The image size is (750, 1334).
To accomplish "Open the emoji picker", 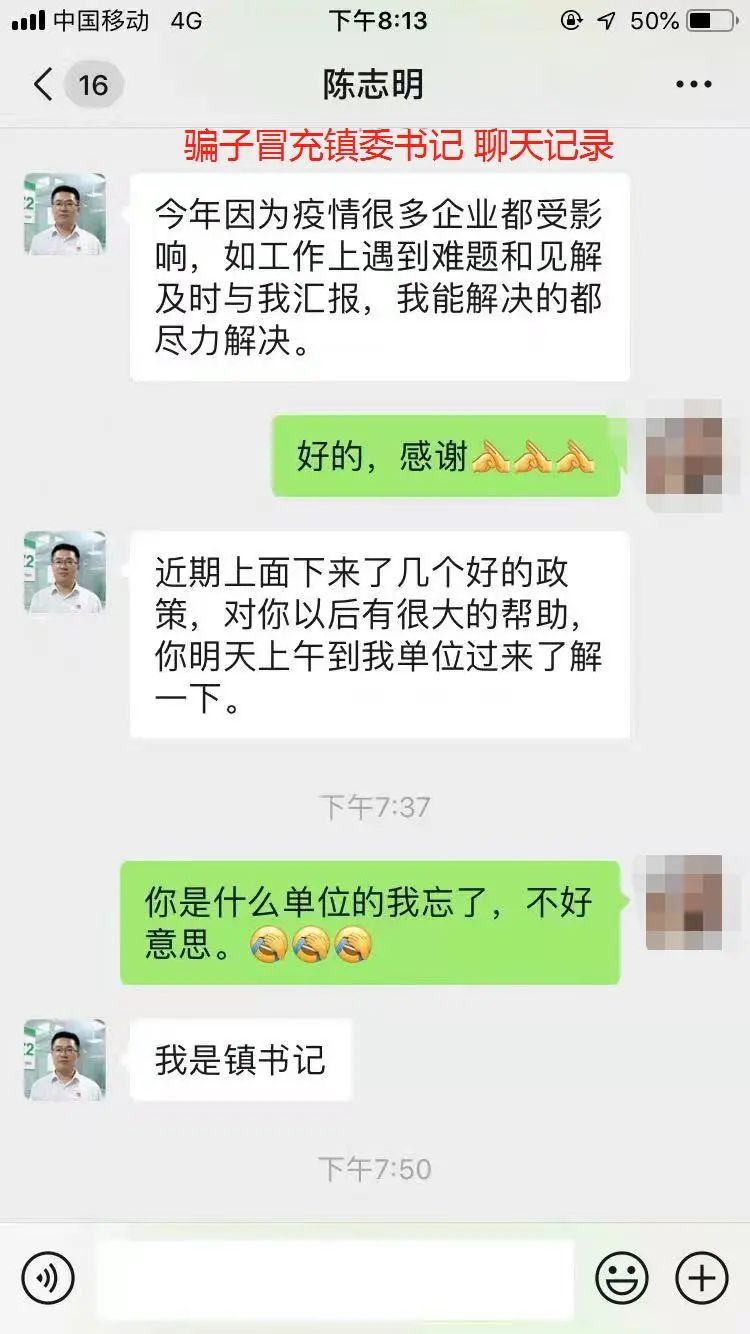I will coord(621,1277).
